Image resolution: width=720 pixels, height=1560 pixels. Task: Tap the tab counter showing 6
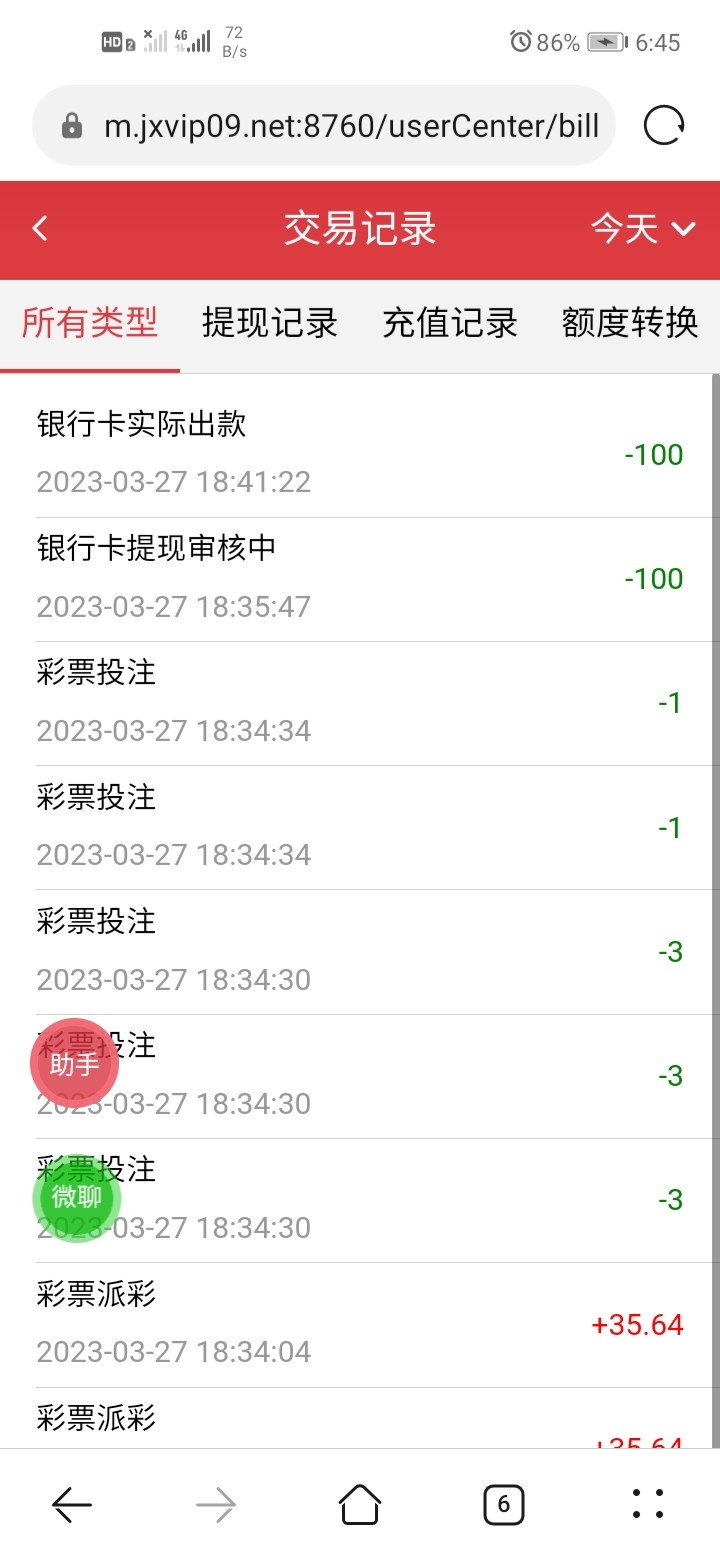click(x=504, y=1503)
